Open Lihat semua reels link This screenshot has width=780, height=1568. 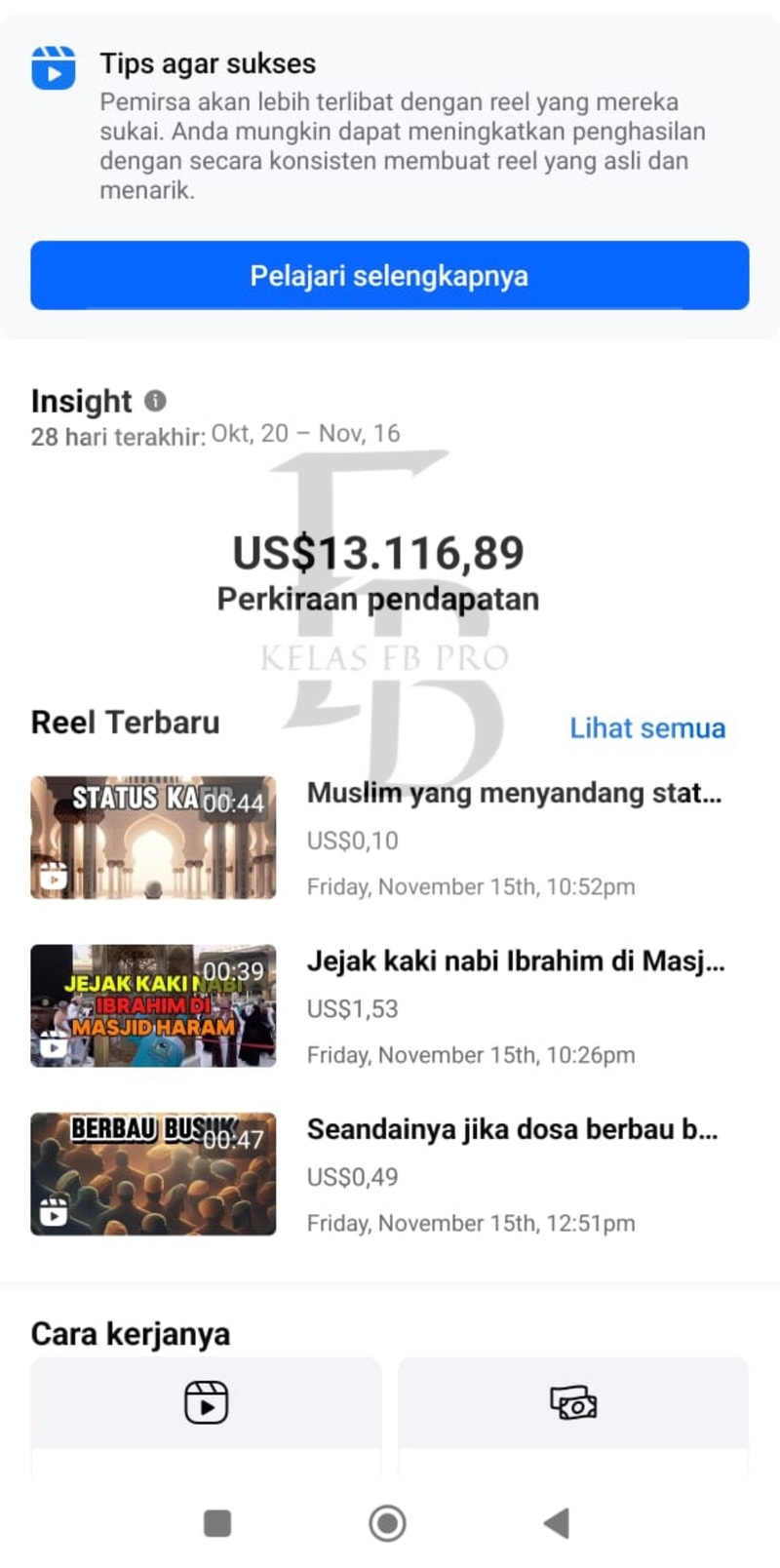click(x=647, y=728)
